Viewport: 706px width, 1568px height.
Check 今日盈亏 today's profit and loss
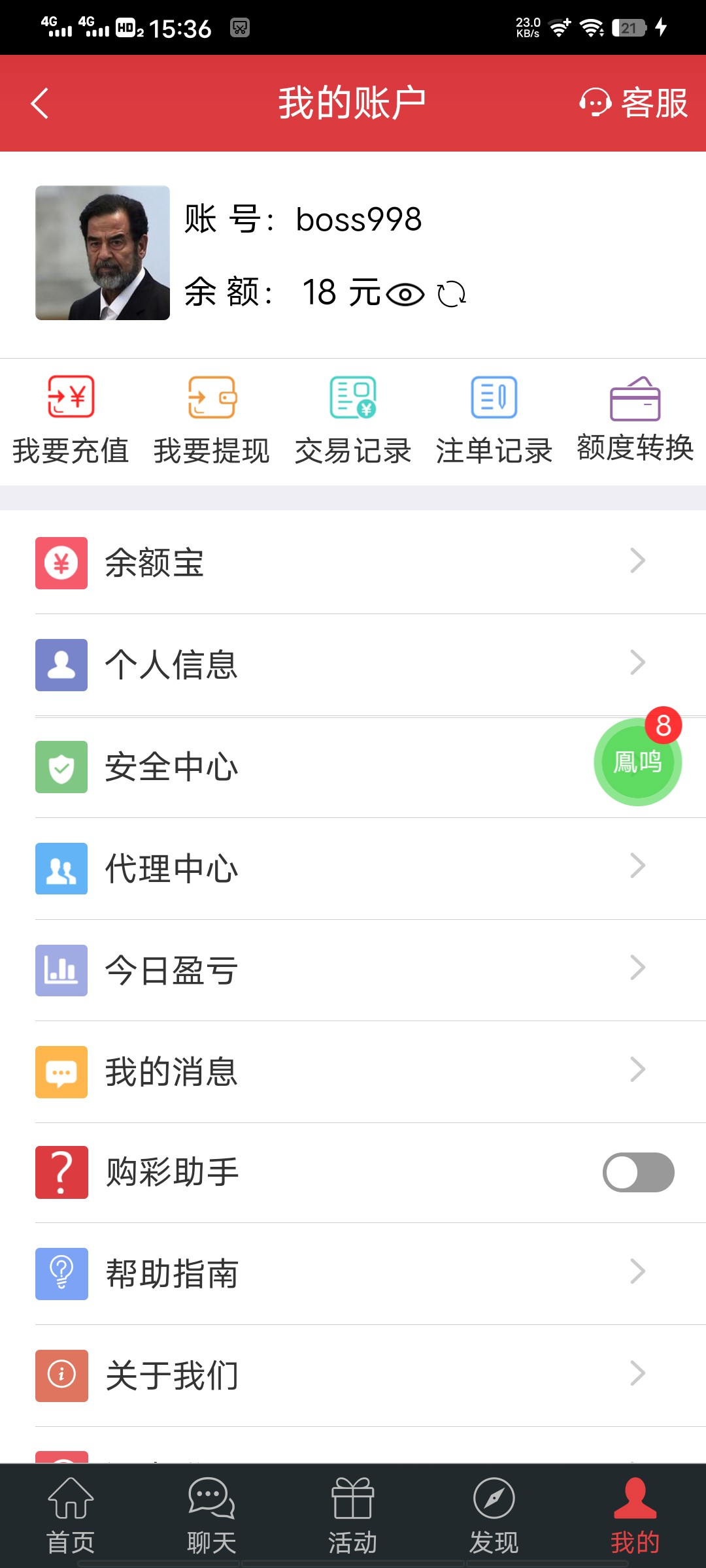(x=340, y=970)
